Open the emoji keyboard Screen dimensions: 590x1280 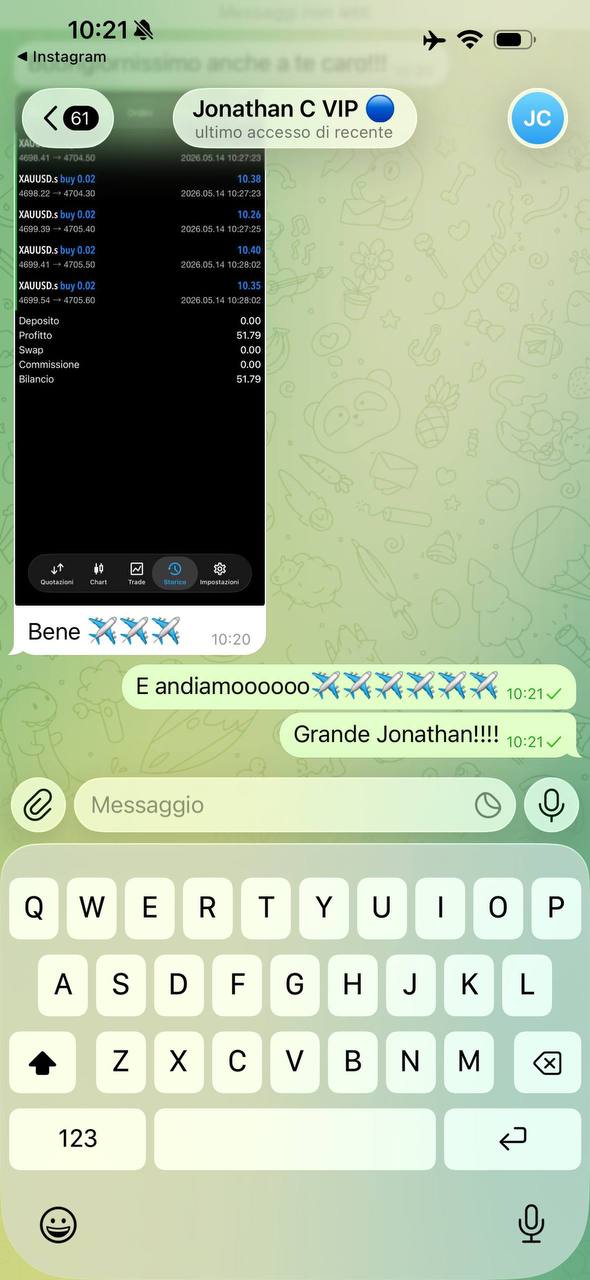point(59,1224)
